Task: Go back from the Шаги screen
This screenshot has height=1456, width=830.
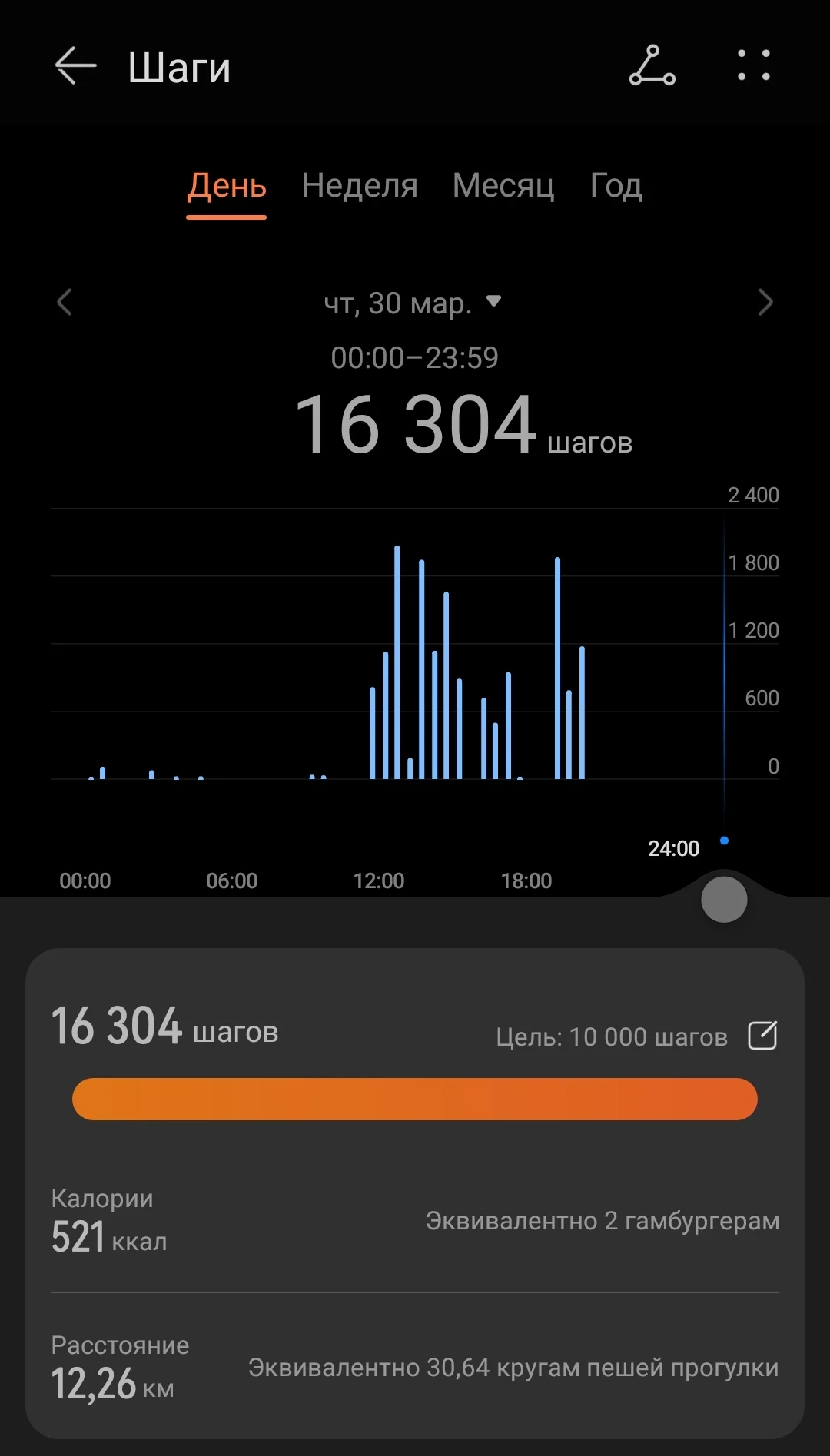Action: (x=75, y=66)
